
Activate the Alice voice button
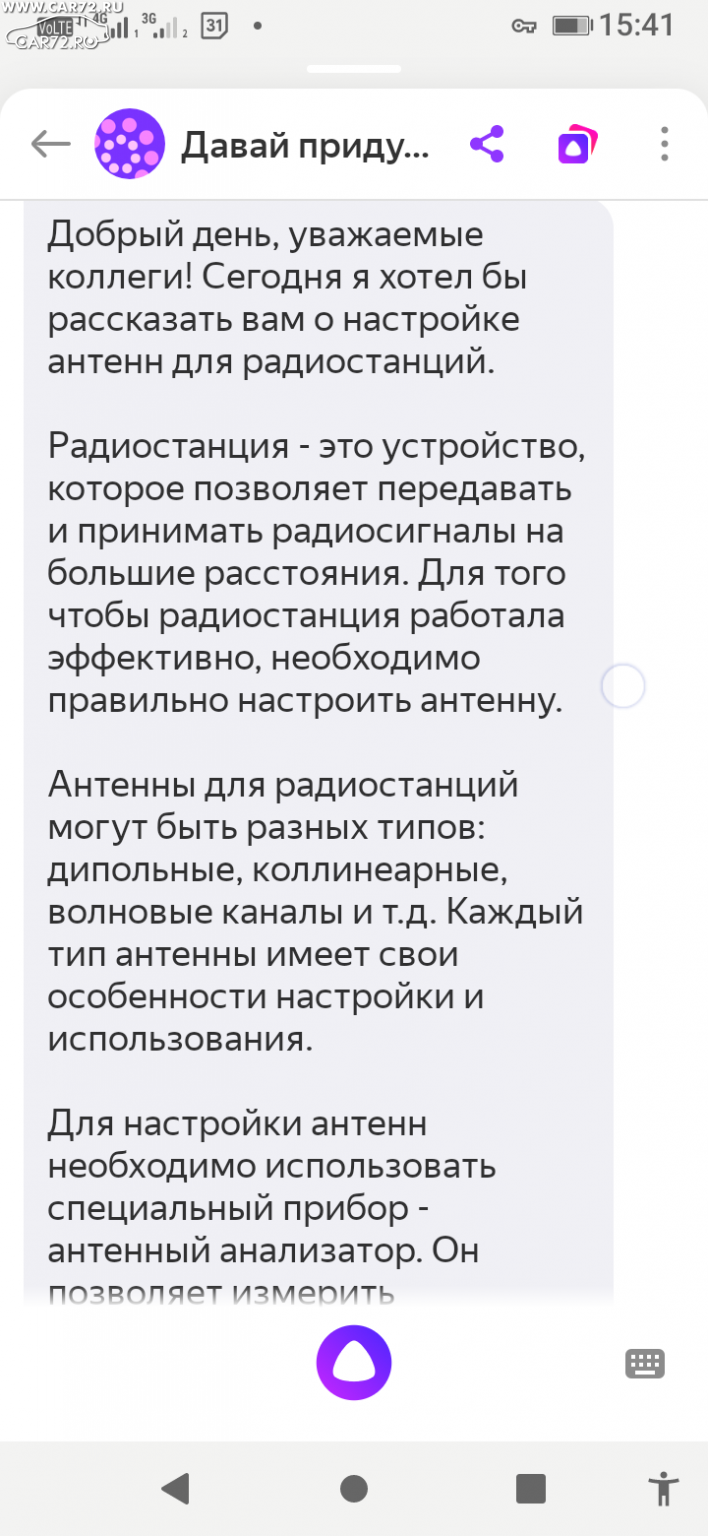[354, 1362]
